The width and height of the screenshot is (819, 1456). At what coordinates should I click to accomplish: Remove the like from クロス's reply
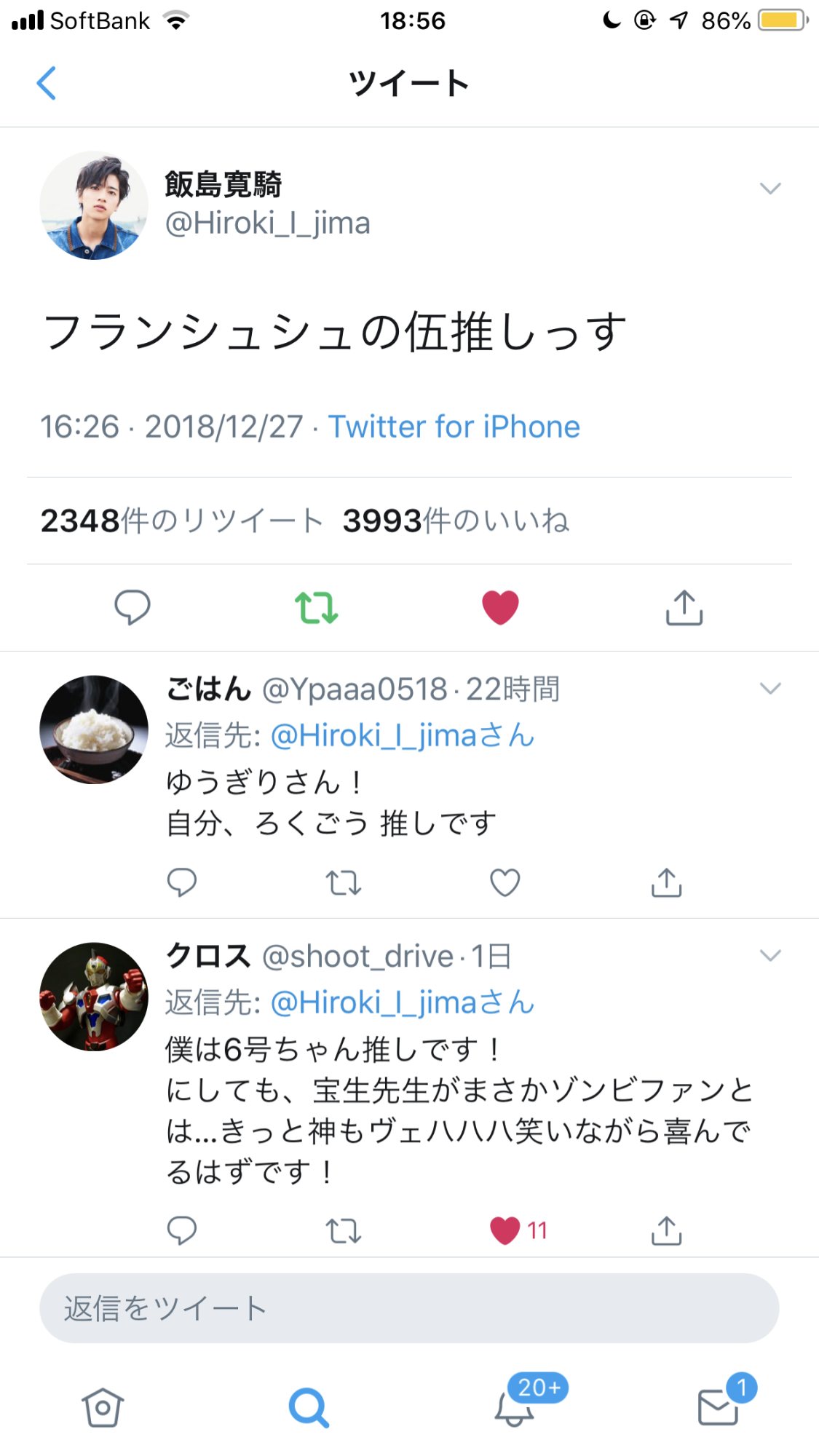coord(505,1230)
